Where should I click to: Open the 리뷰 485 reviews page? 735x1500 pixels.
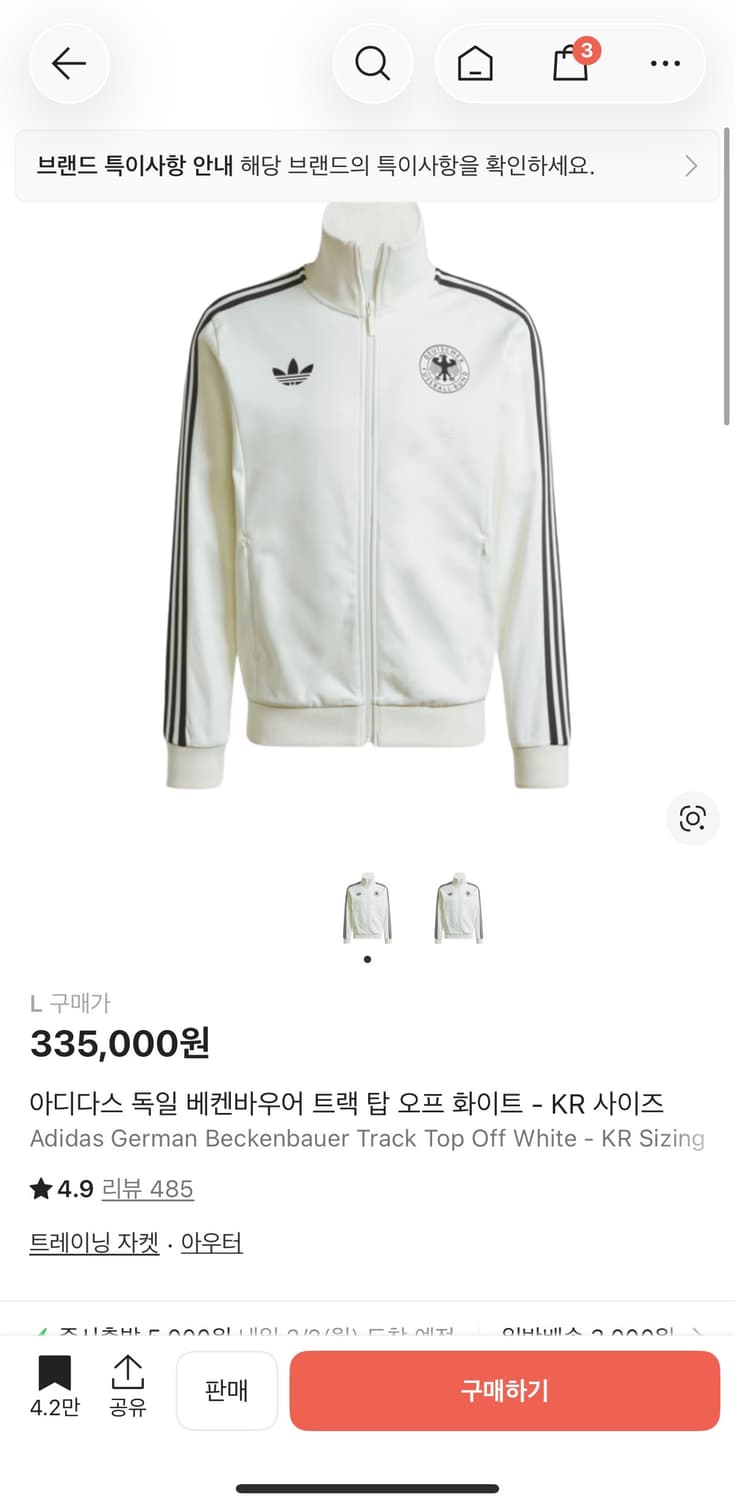tap(148, 1189)
